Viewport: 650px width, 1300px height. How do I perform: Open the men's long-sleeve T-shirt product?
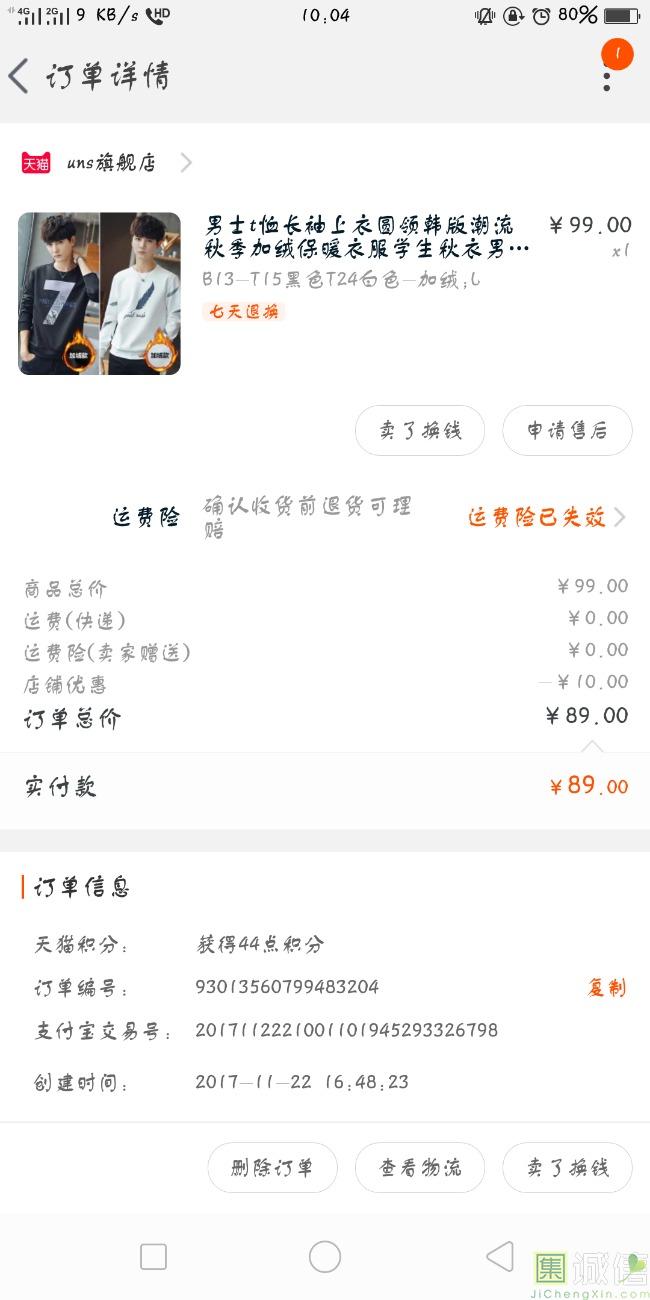pos(365,236)
